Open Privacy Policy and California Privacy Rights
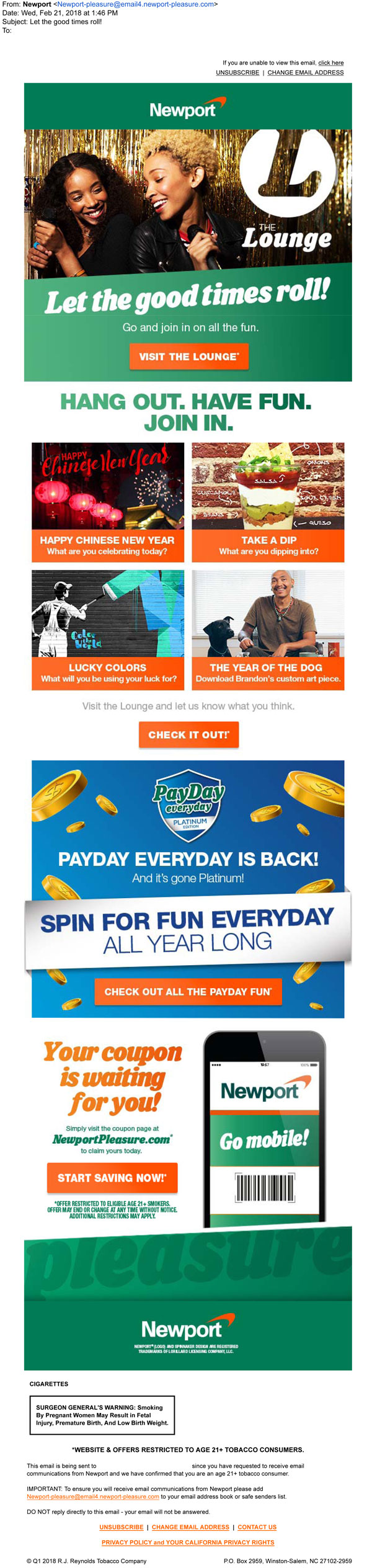The width and height of the screenshot is (372, 1568). (x=188, y=1542)
